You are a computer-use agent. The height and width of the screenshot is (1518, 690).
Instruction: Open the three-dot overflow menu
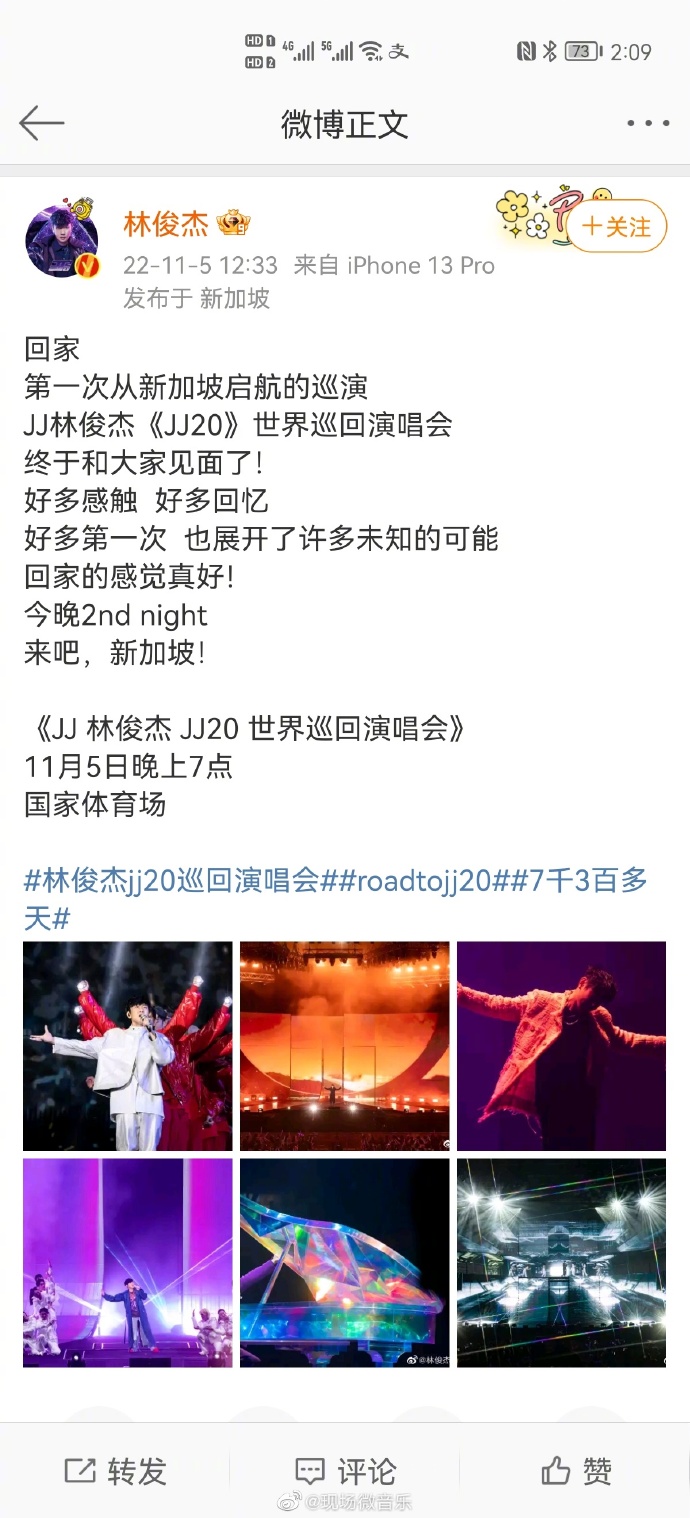click(x=648, y=124)
